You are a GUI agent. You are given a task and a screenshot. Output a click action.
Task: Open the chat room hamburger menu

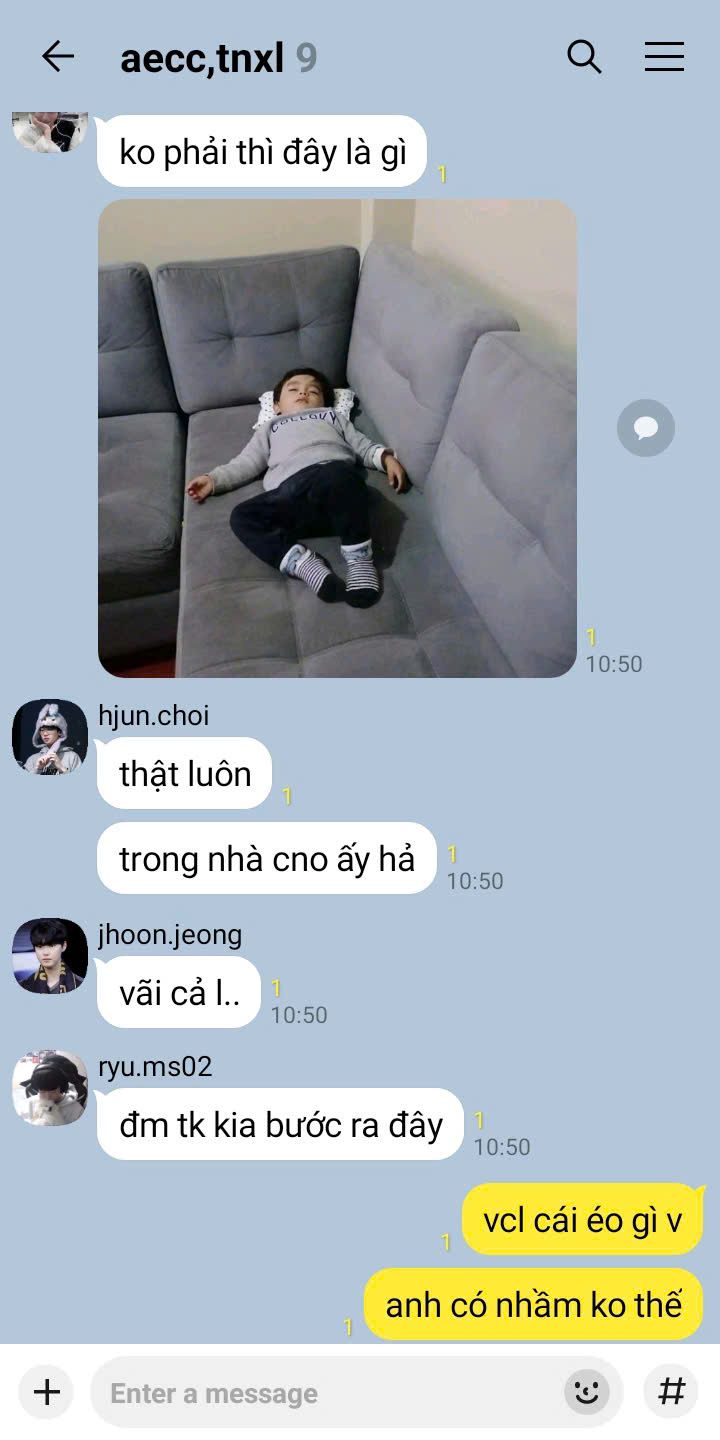(664, 57)
